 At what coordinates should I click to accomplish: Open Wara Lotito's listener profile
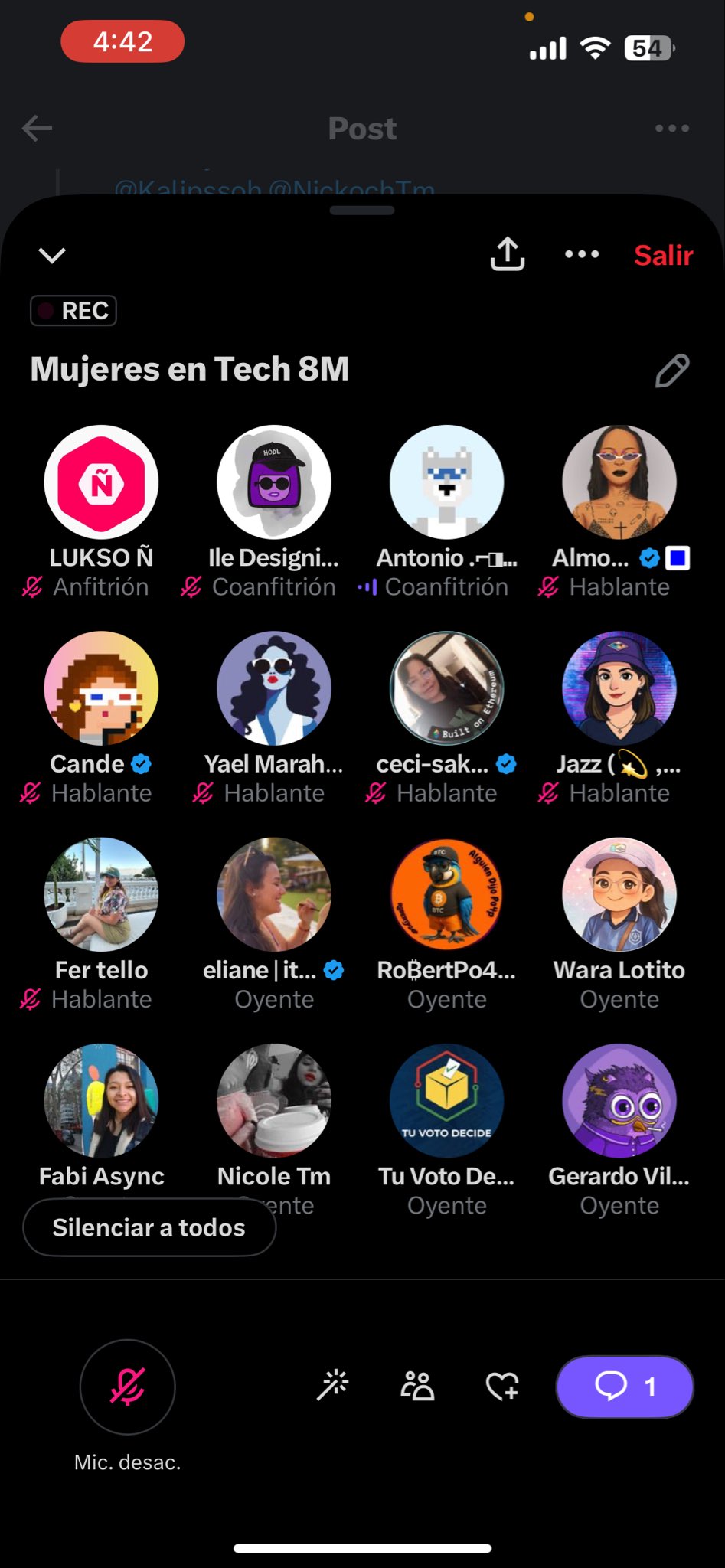(x=619, y=894)
